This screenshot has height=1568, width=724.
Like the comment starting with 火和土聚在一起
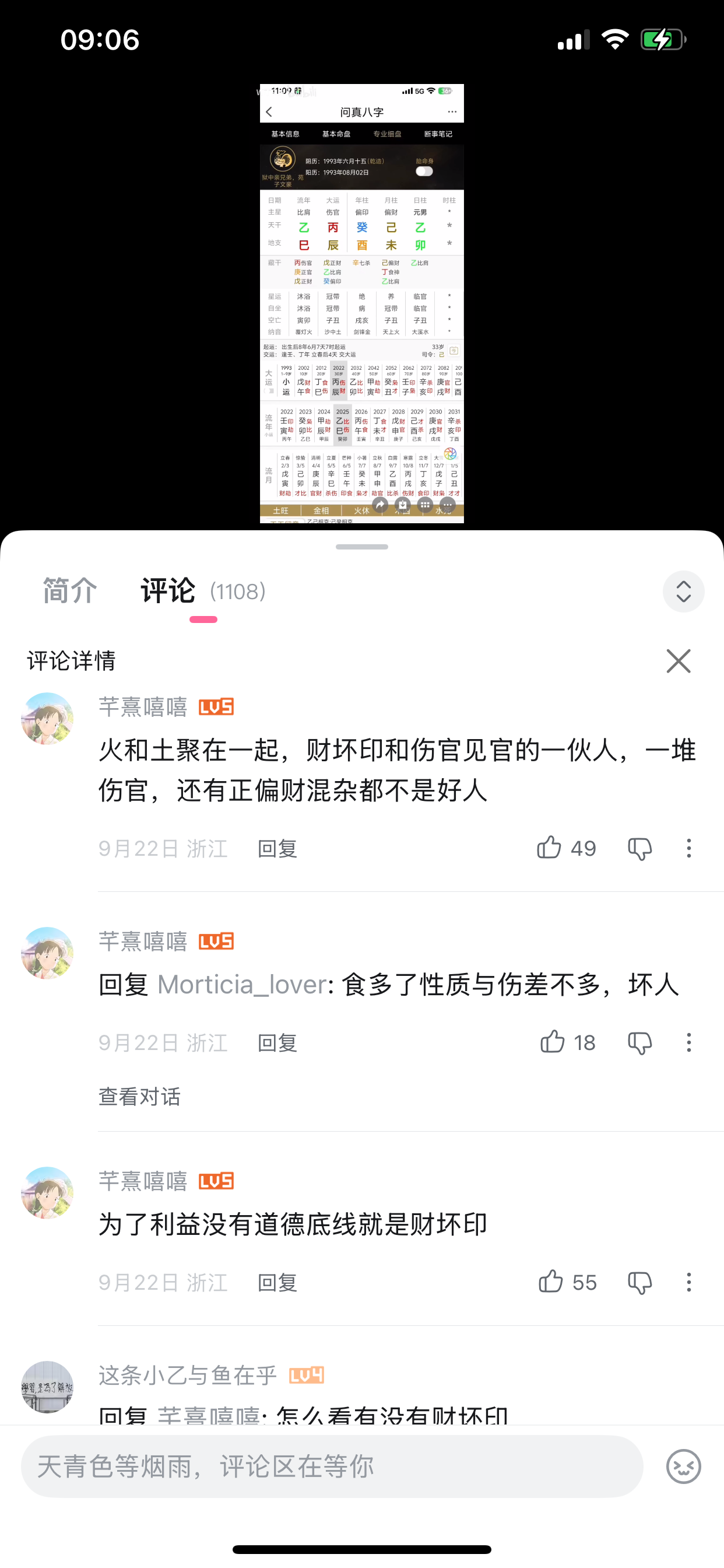click(549, 848)
